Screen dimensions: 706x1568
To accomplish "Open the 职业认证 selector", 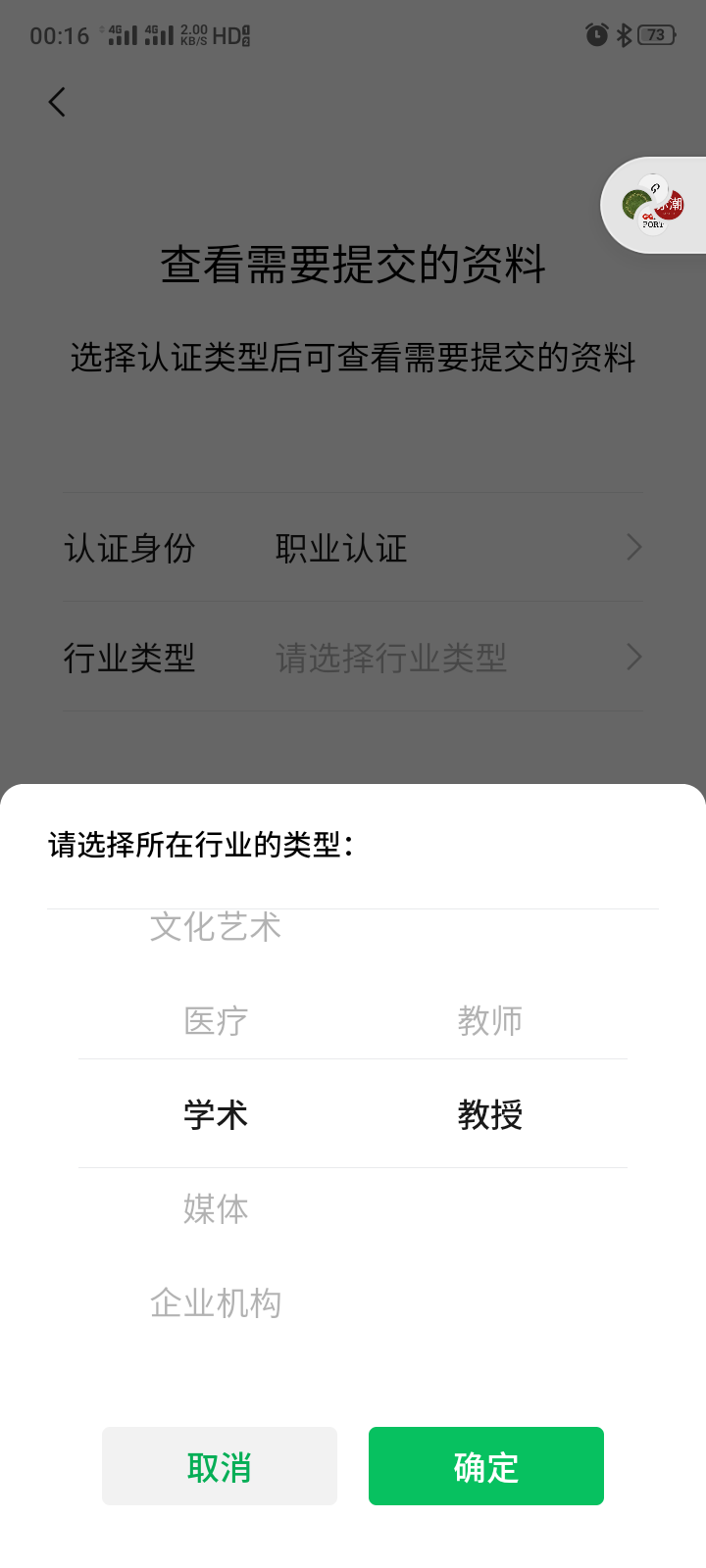I will tap(339, 549).
